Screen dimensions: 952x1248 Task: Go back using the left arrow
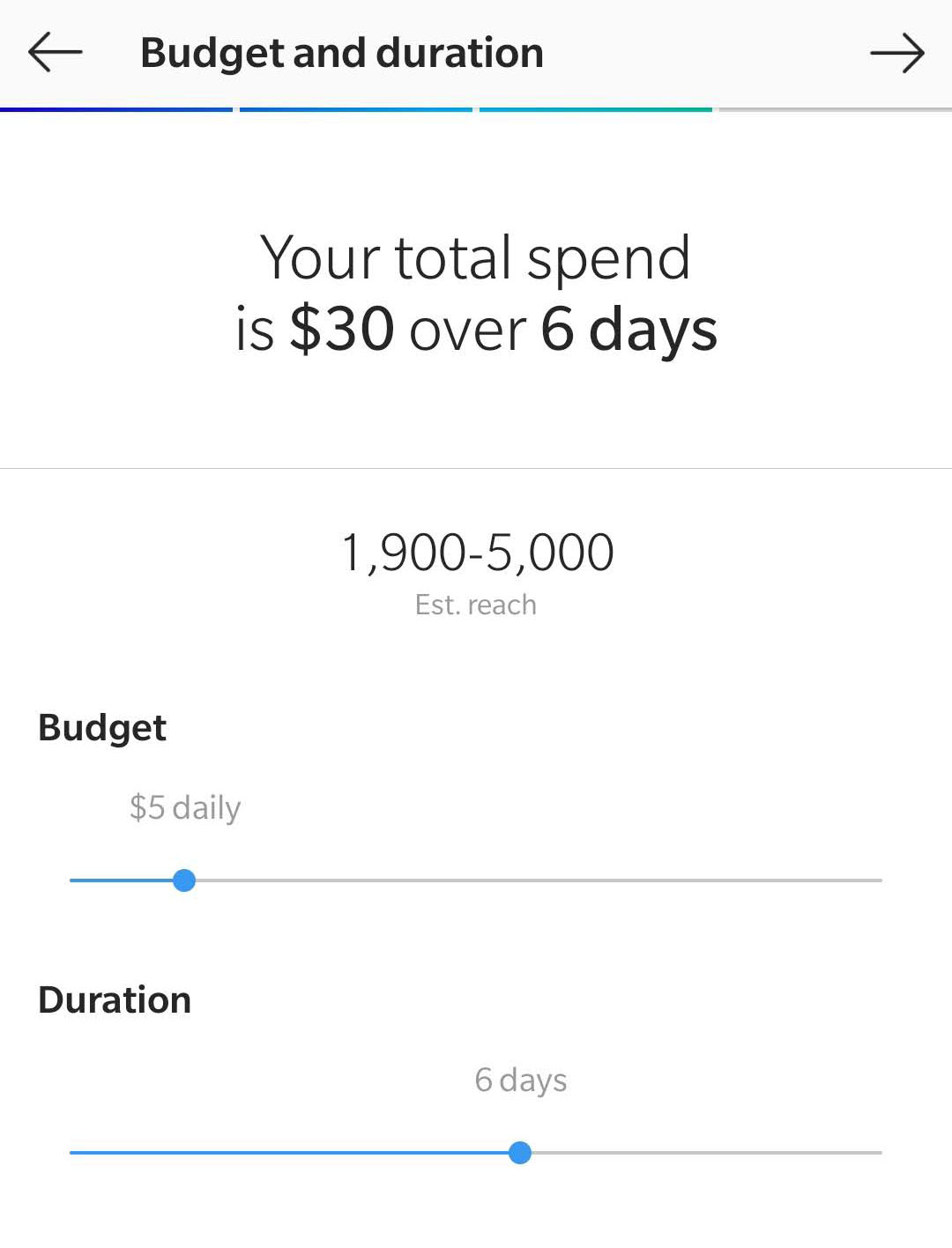pyautogui.click(x=55, y=53)
